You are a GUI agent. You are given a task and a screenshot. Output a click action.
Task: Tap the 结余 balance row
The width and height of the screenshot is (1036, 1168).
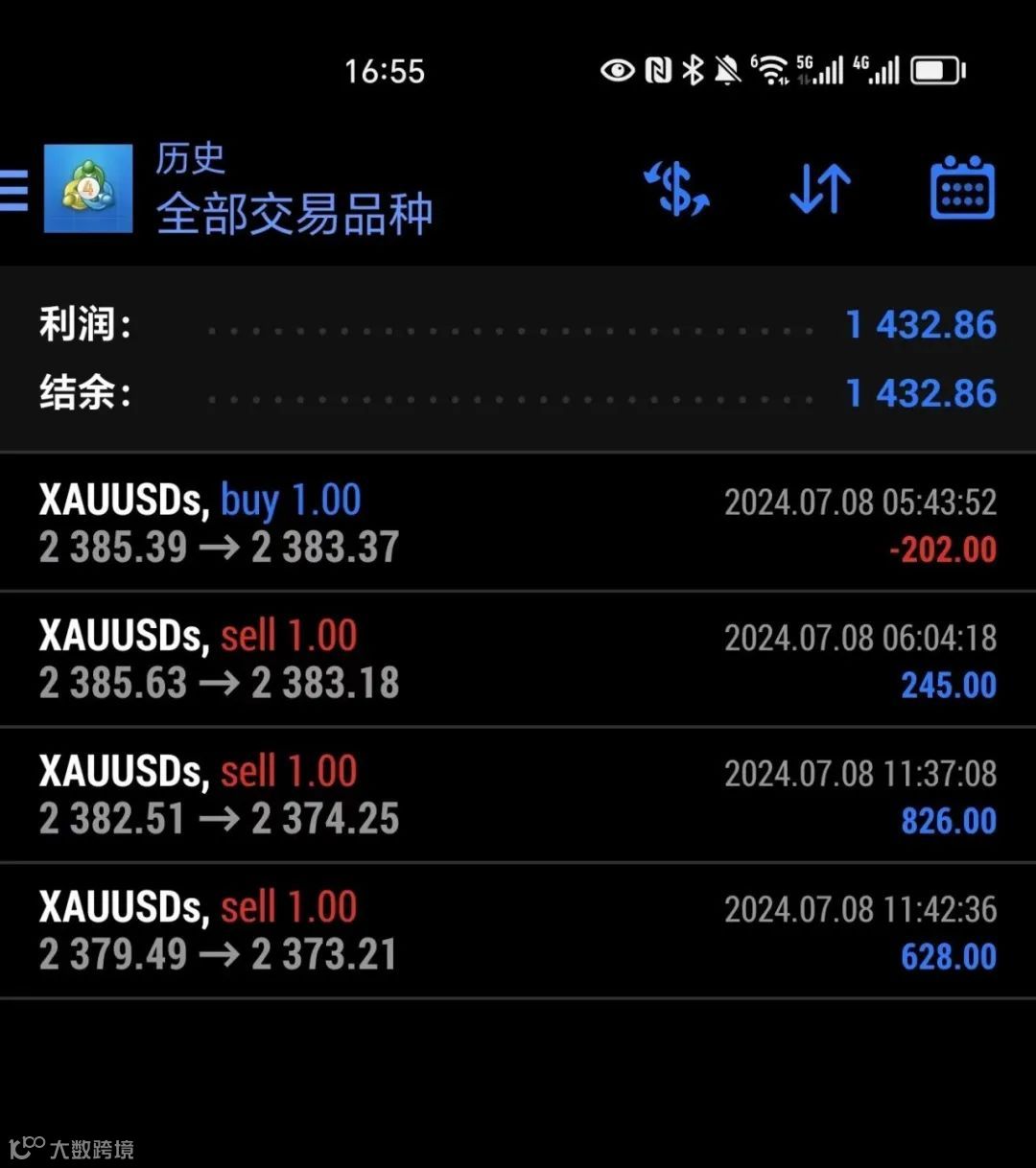(x=518, y=393)
